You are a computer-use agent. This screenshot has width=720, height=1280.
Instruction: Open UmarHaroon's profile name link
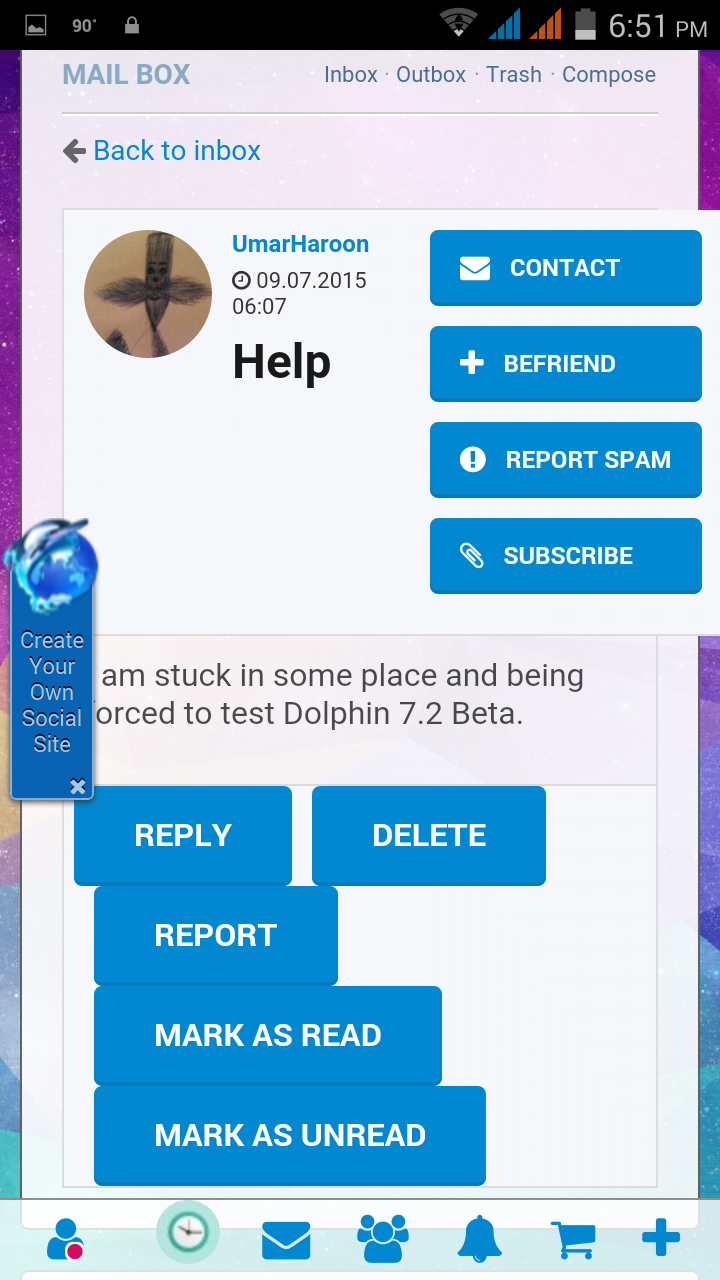300,244
